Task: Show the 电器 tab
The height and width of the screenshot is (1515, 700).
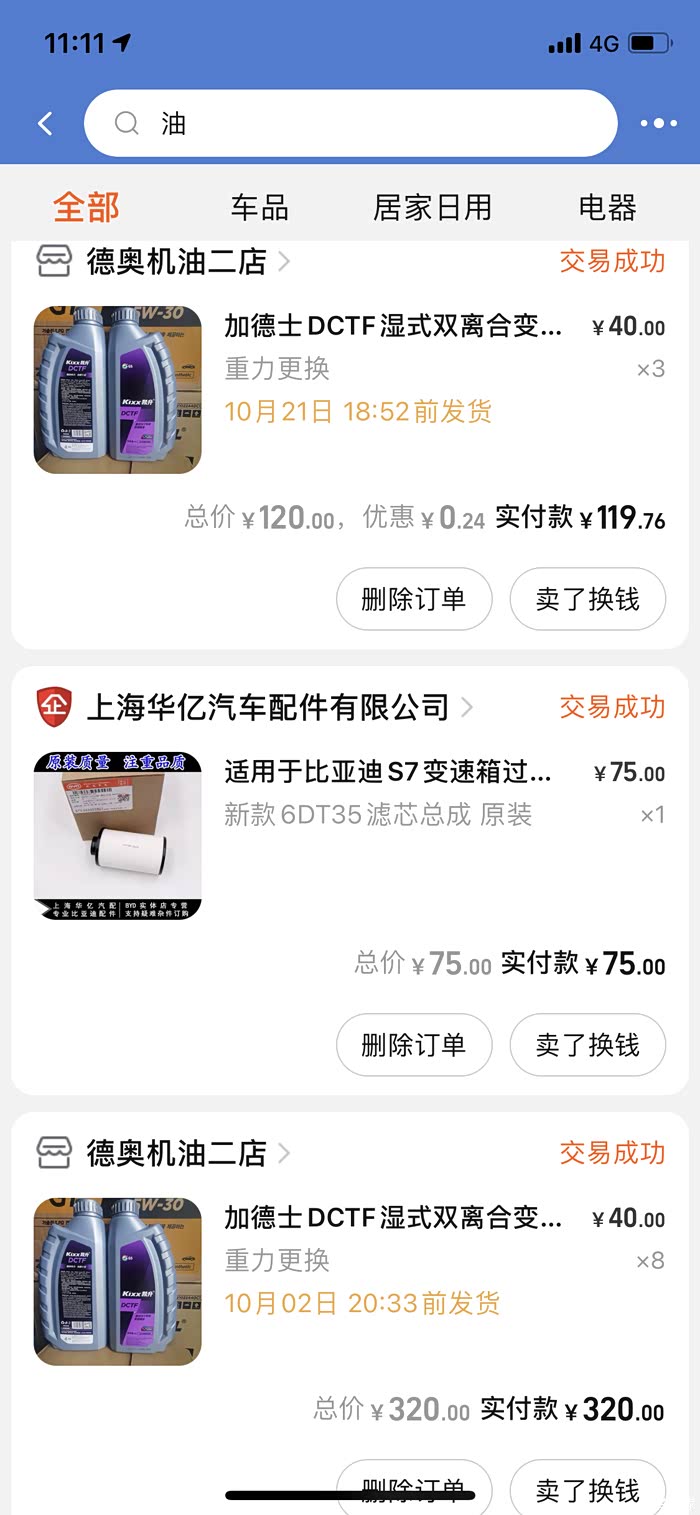Action: 607,208
